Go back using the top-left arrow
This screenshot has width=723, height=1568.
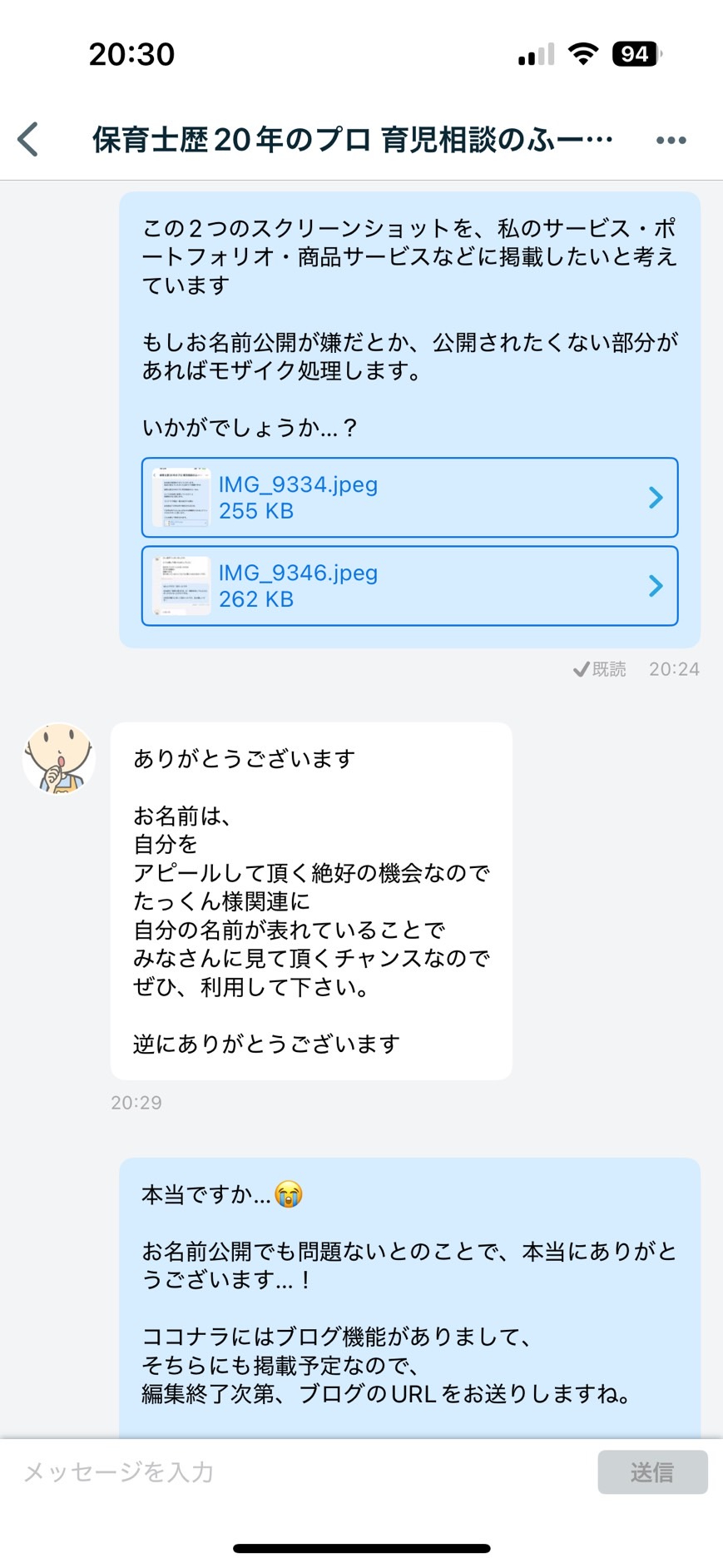click(x=28, y=139)
